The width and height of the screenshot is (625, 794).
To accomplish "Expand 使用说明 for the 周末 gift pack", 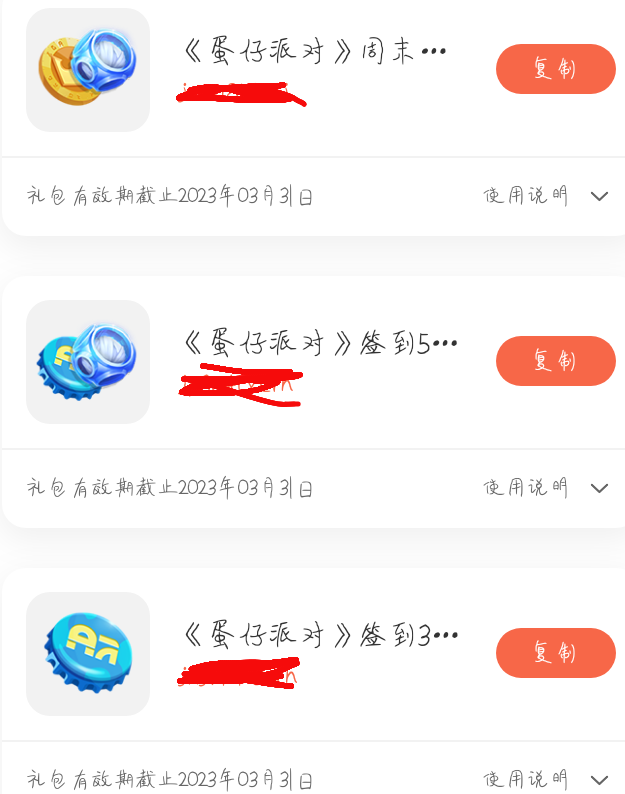I will 599,196.
